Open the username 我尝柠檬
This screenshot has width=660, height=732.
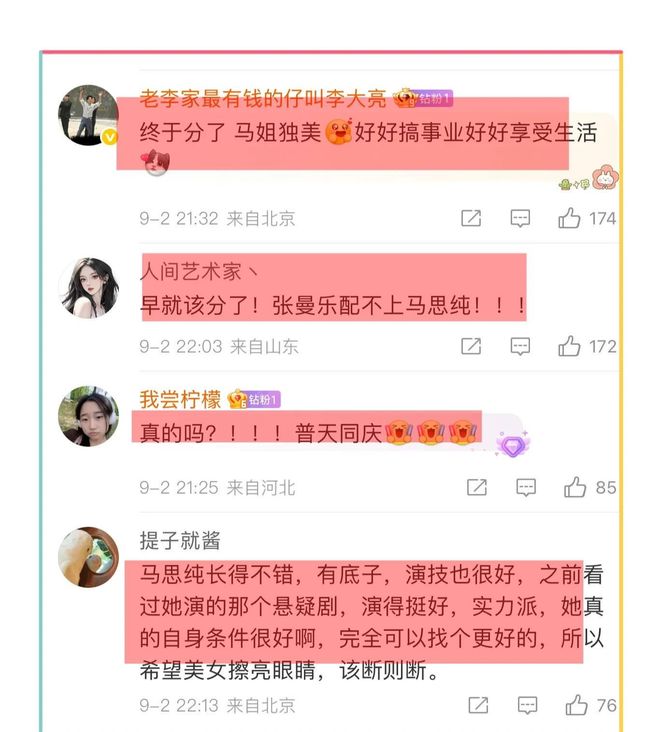coord(180,399)
